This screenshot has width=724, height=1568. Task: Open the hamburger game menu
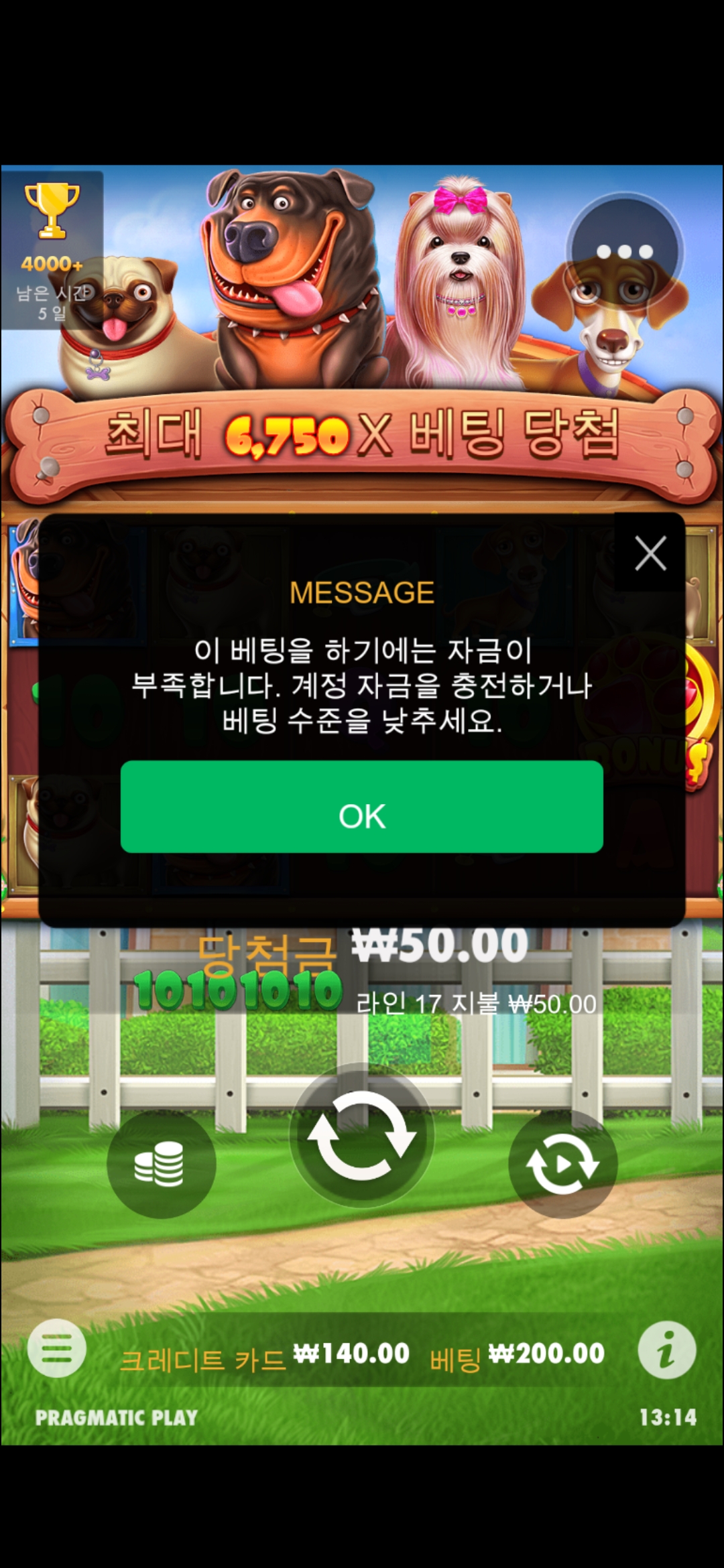(x=57, y=1348)
